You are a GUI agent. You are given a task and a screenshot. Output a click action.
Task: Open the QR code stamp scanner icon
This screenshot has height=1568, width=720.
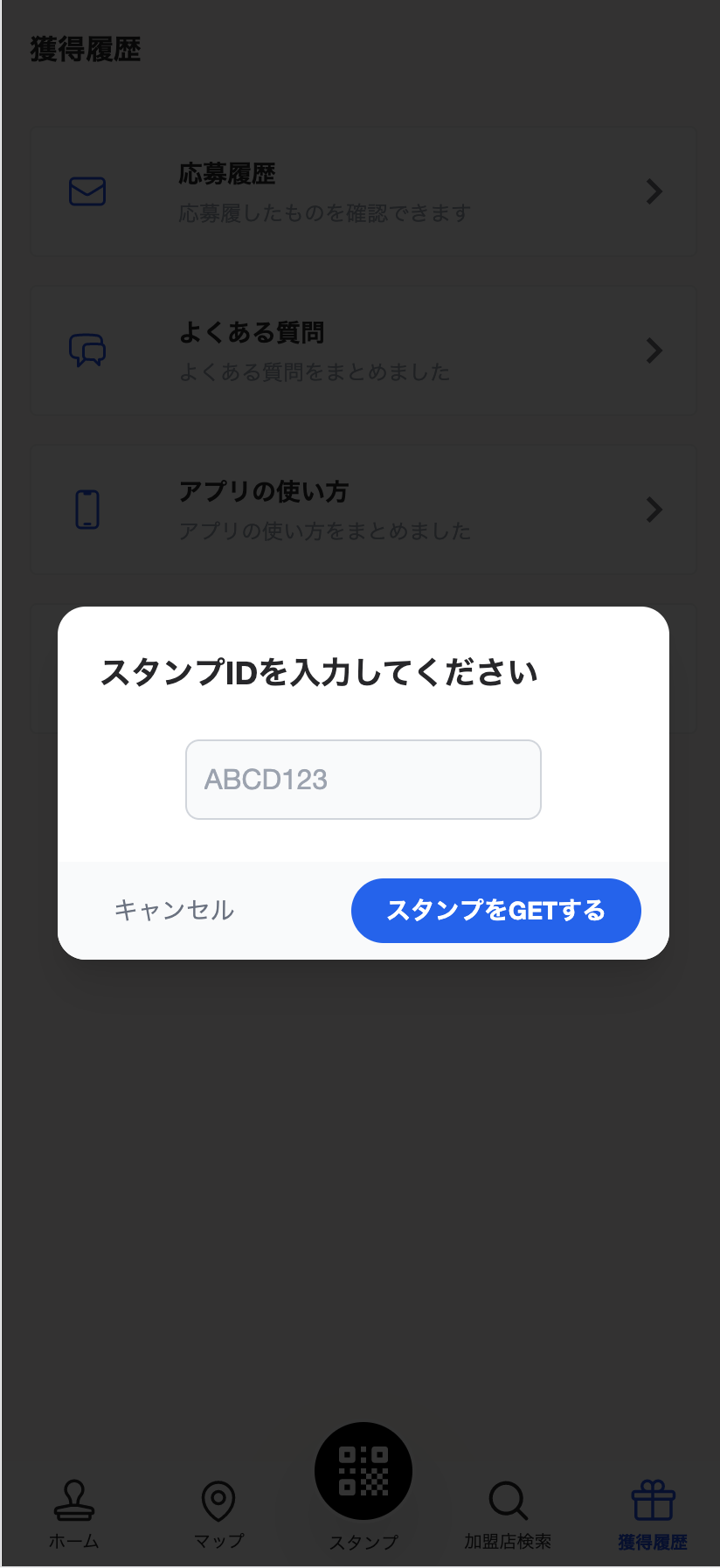[363, 1469]
